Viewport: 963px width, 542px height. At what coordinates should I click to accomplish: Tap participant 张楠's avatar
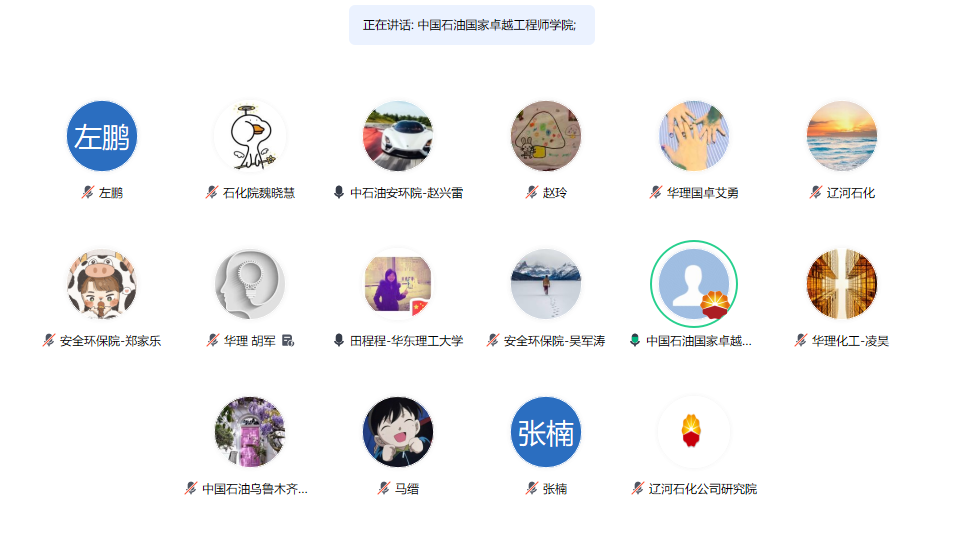pyautogui.click(x=546, y=432)
